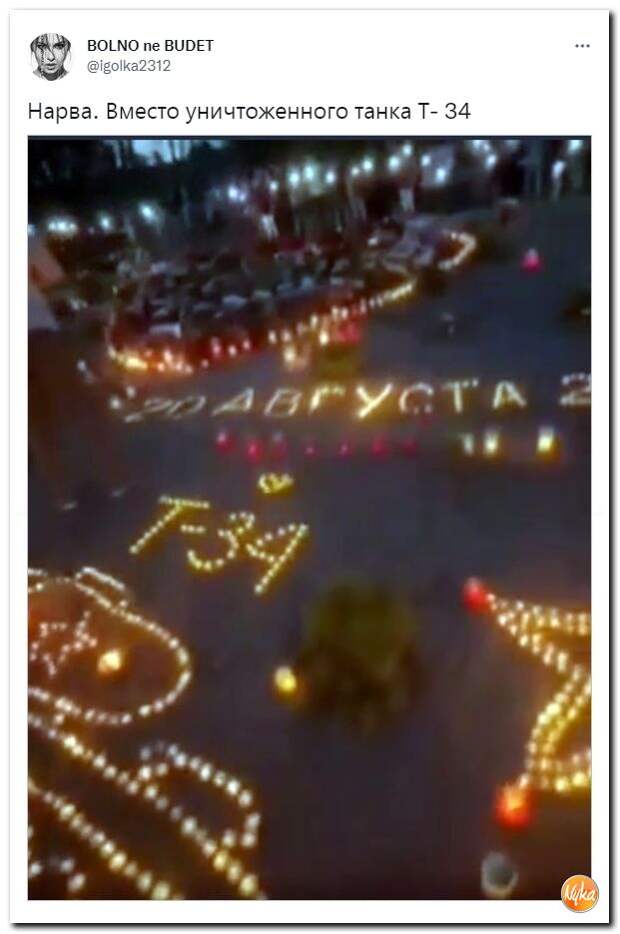Open the tweet's three-dot overflow menu

[x=582, y=47]
